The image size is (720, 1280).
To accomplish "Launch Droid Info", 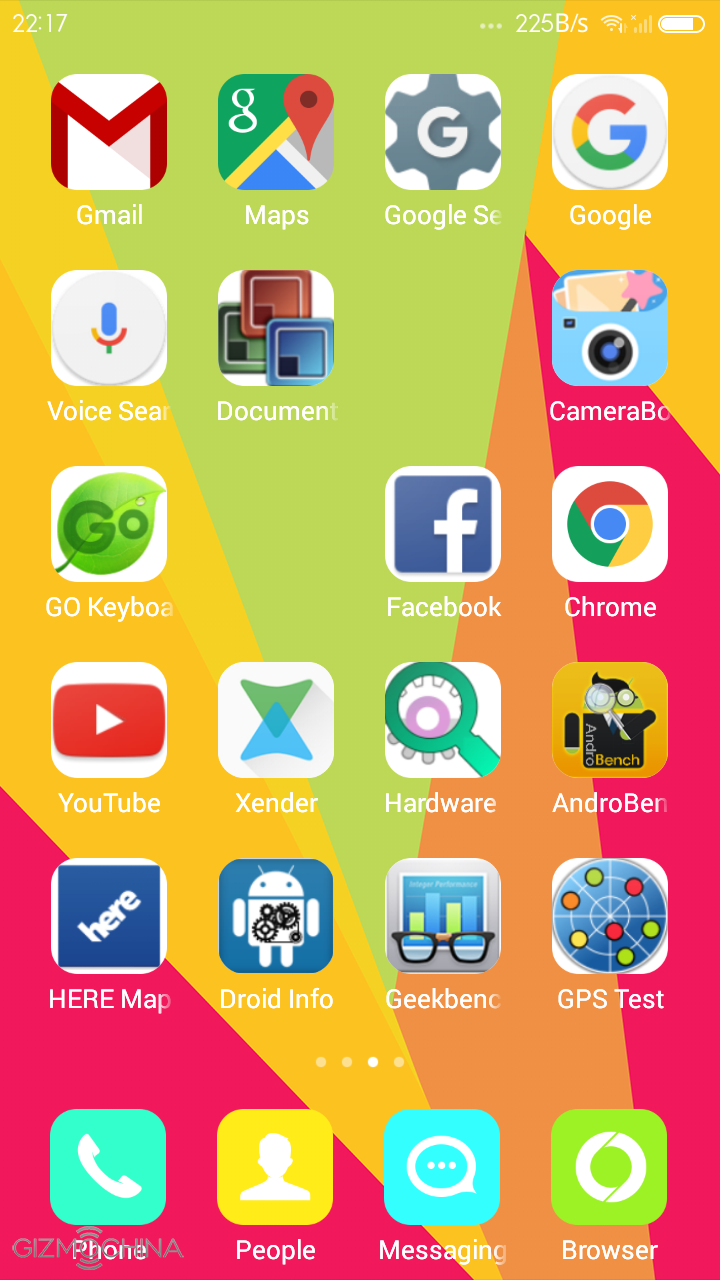I will tap(276, 916).
